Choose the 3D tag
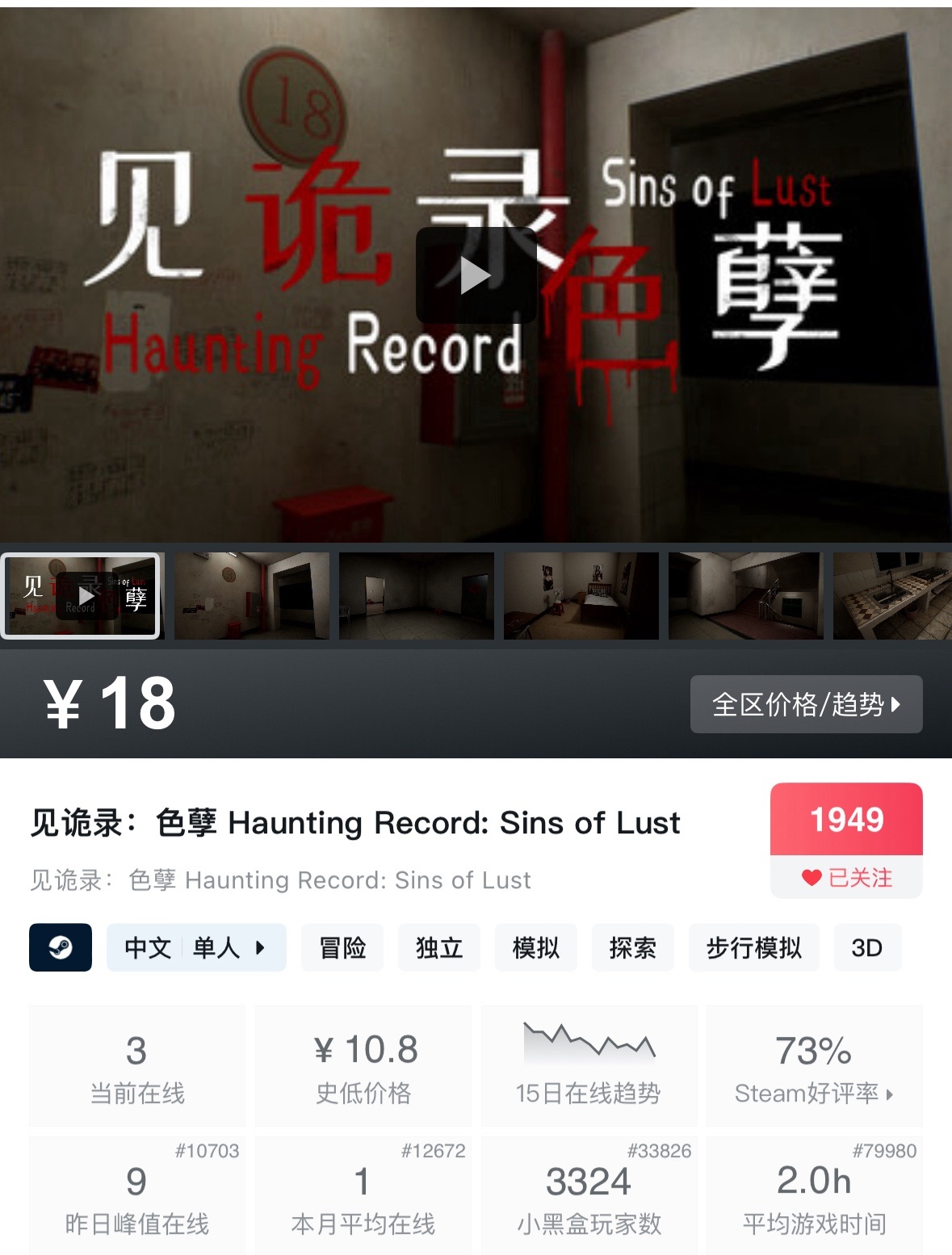 [x=866, y=947]
